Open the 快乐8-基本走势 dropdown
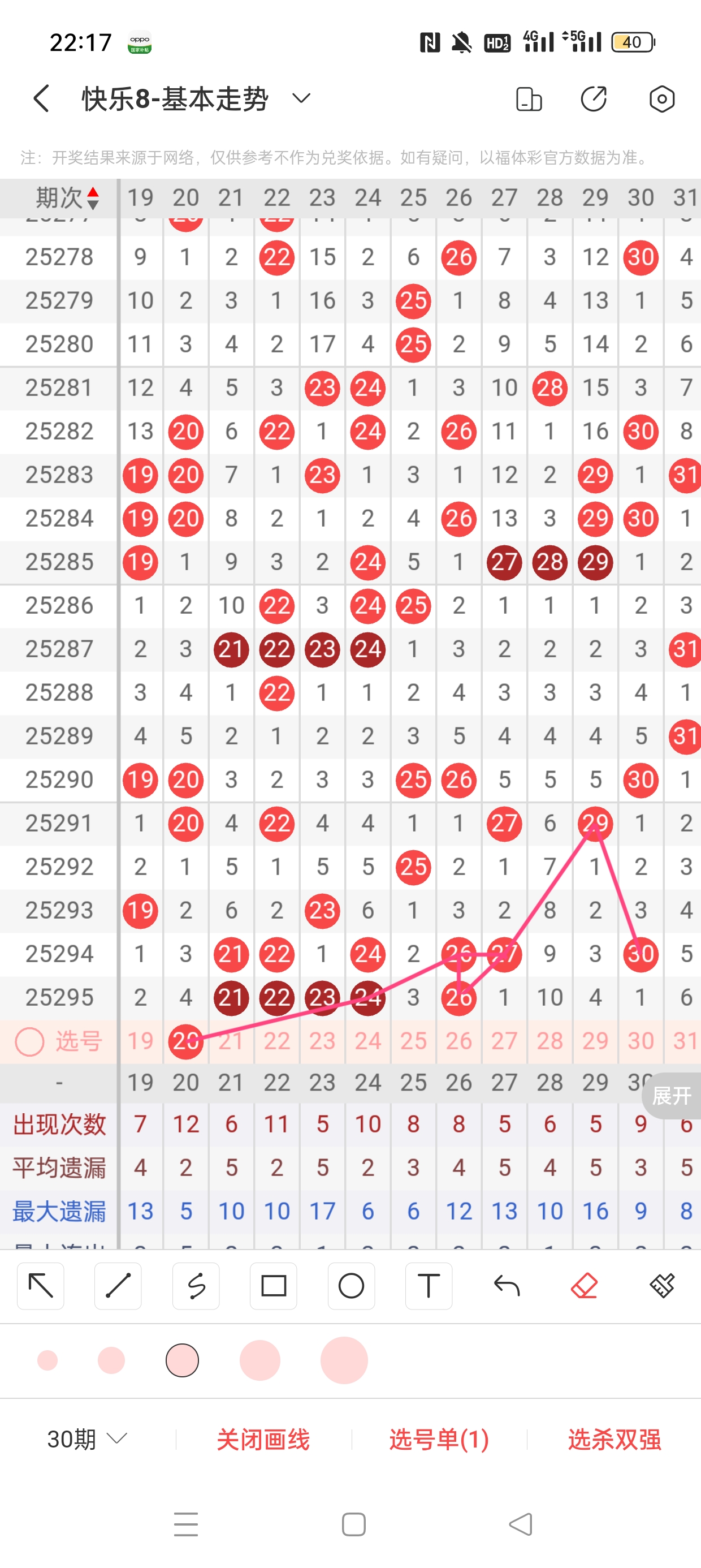 click(x=302, y=98)
